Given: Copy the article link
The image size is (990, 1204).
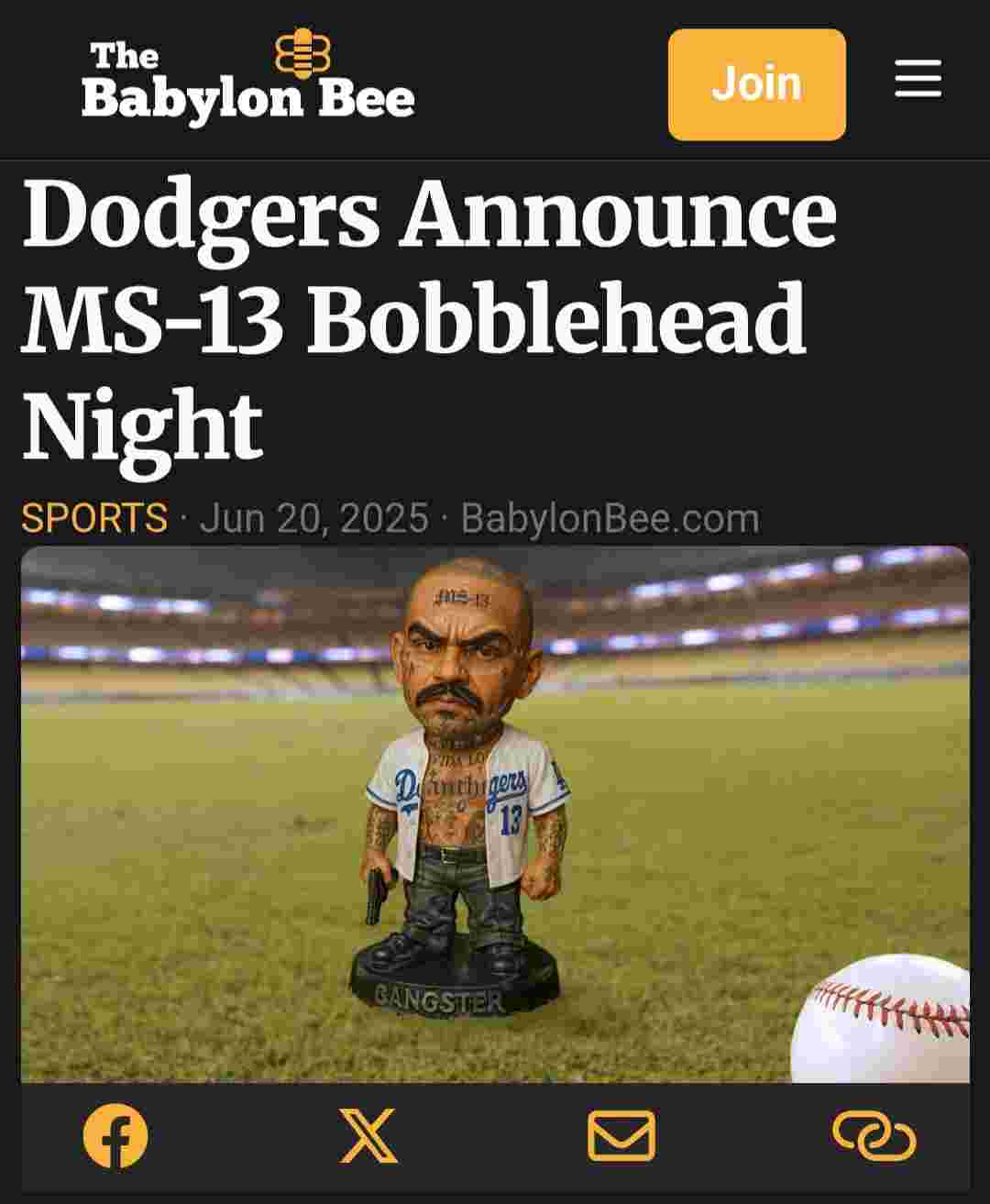Looking at the screenshot, I should click(x=874, y=1136).
